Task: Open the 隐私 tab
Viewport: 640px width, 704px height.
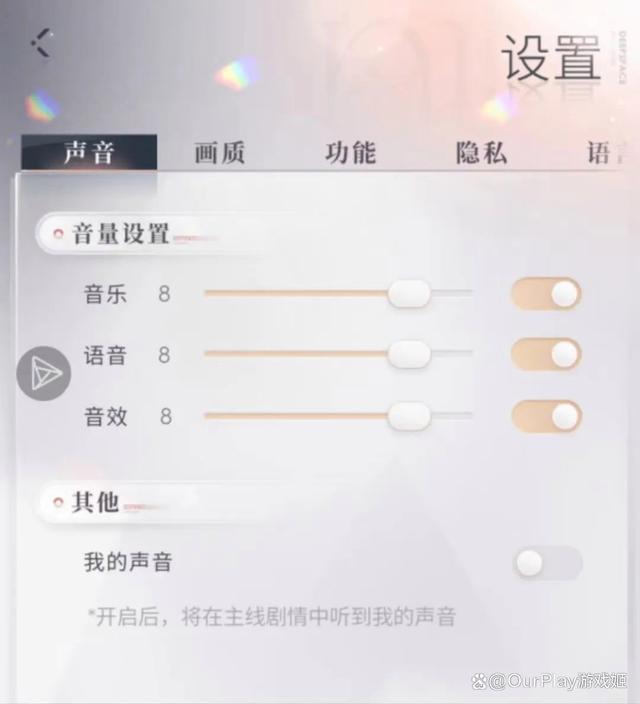Action: click(x=481, y=153)
